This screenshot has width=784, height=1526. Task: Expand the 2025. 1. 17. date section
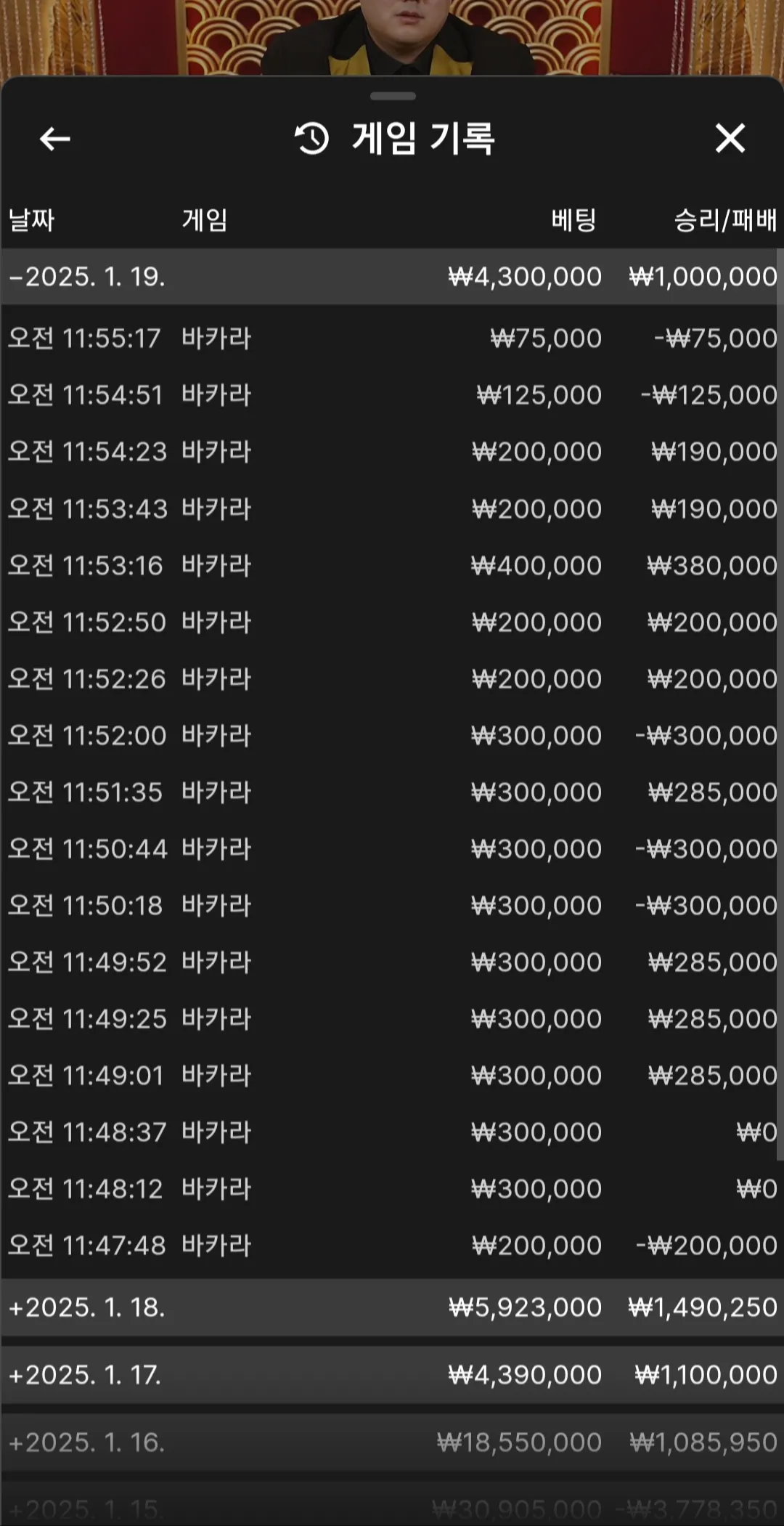click(x=87, y=1374)
